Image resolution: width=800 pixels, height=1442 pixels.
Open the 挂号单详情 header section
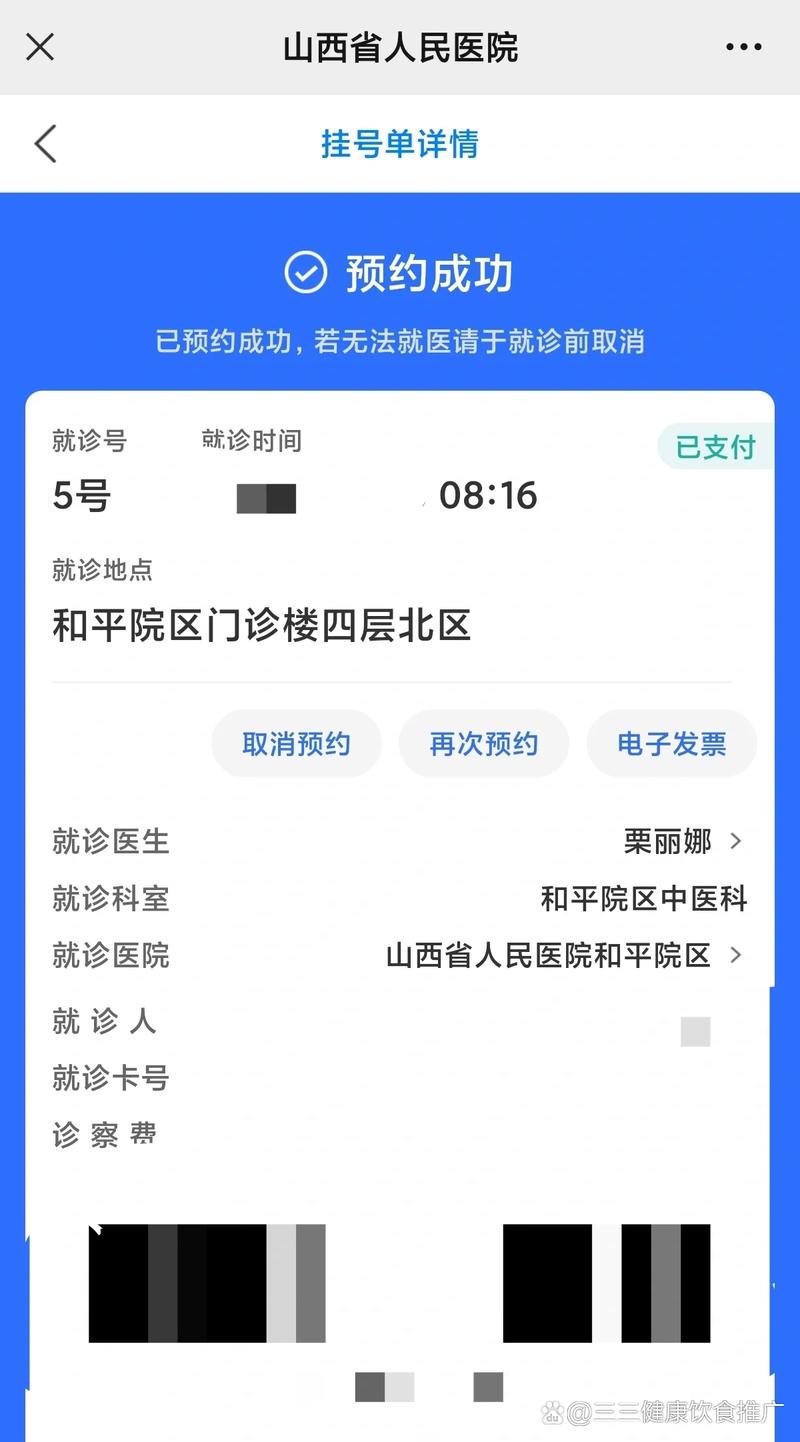[x=400, y=143]
